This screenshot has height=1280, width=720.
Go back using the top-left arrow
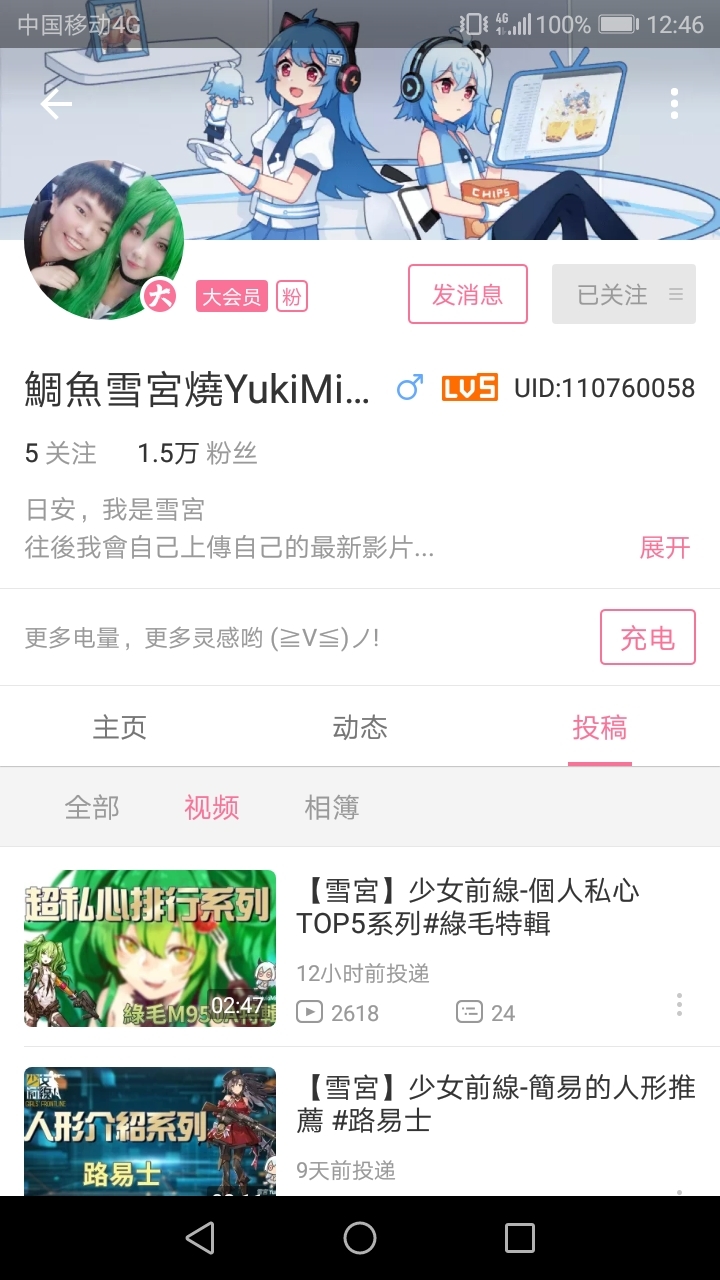click(x=56, y=103)
